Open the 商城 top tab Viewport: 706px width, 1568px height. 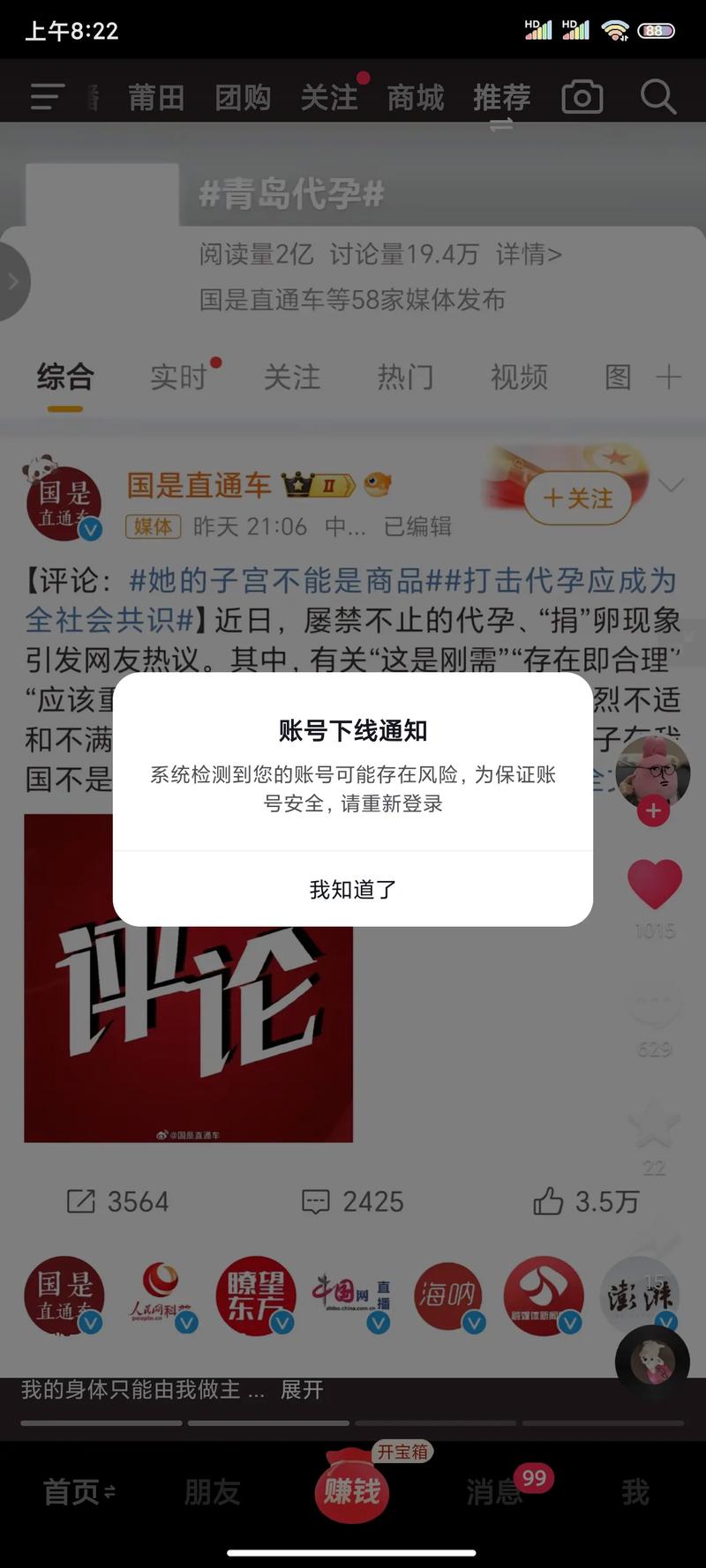tap(416, 97)
